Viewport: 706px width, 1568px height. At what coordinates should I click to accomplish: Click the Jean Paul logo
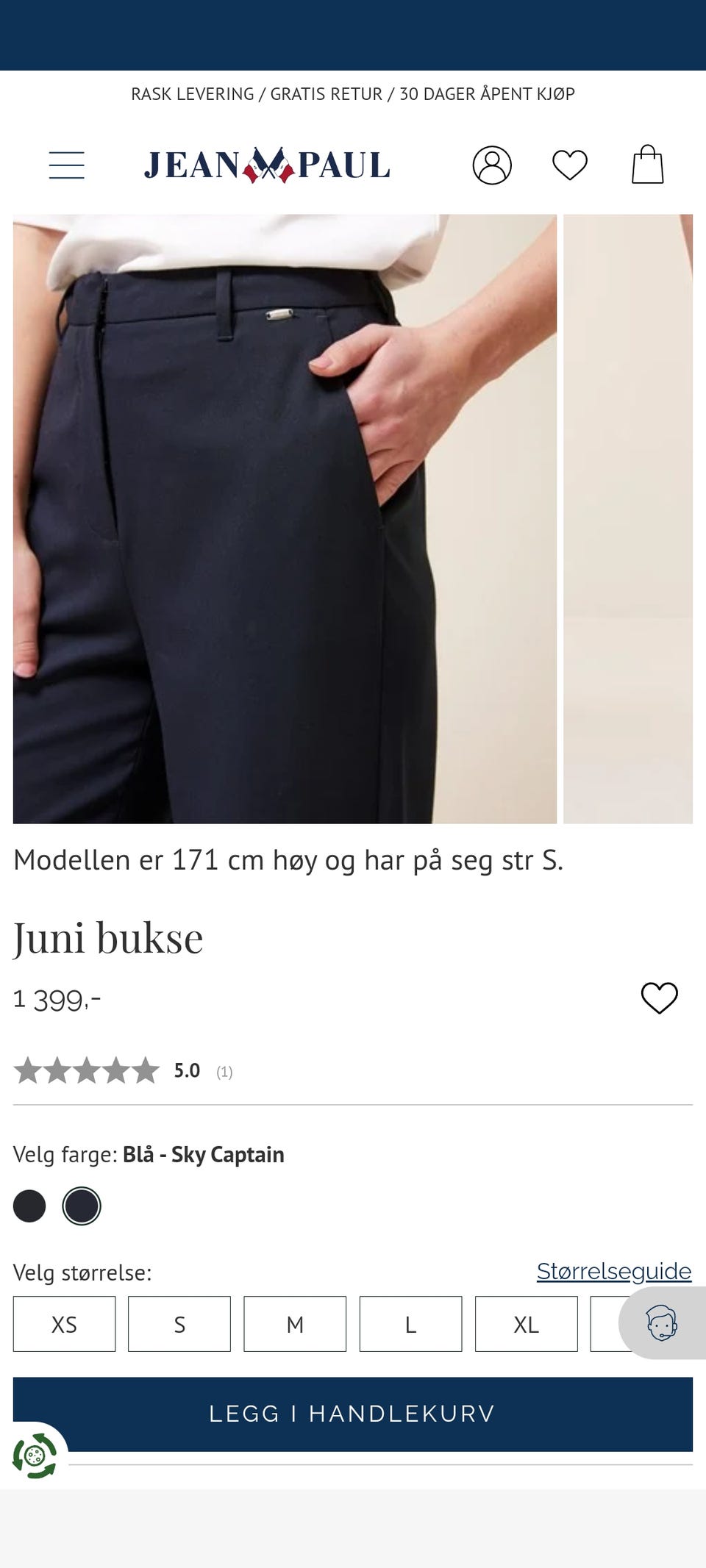268,165
